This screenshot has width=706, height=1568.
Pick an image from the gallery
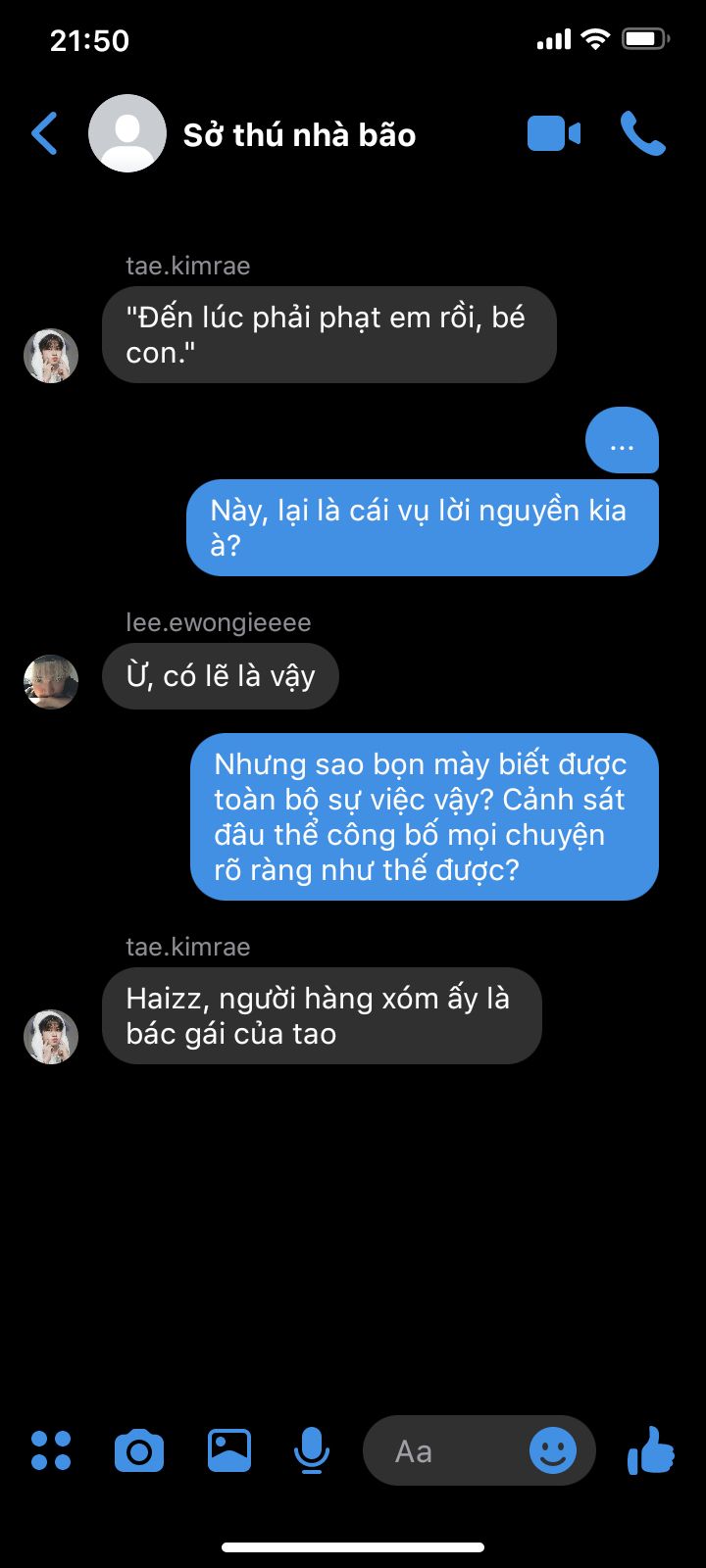[x=228, y=1450]
